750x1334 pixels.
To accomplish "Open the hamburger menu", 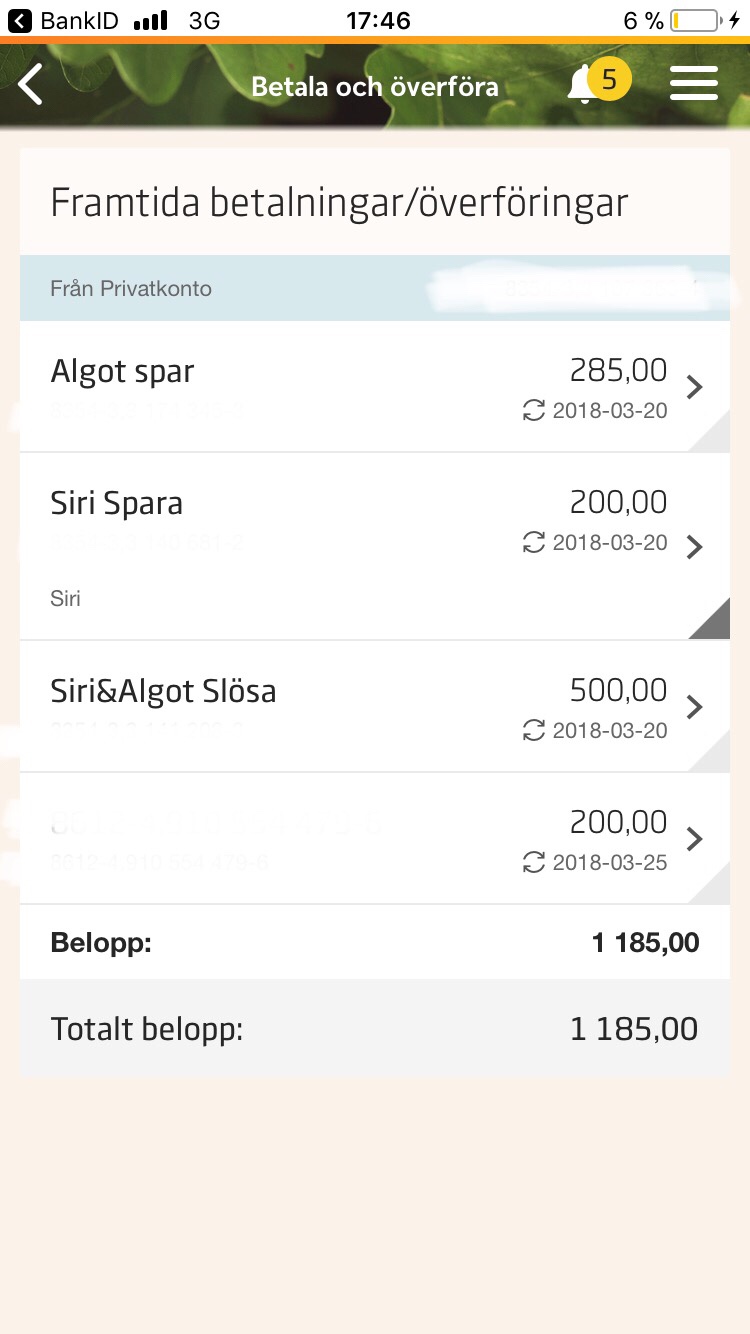I will point(694,83).
